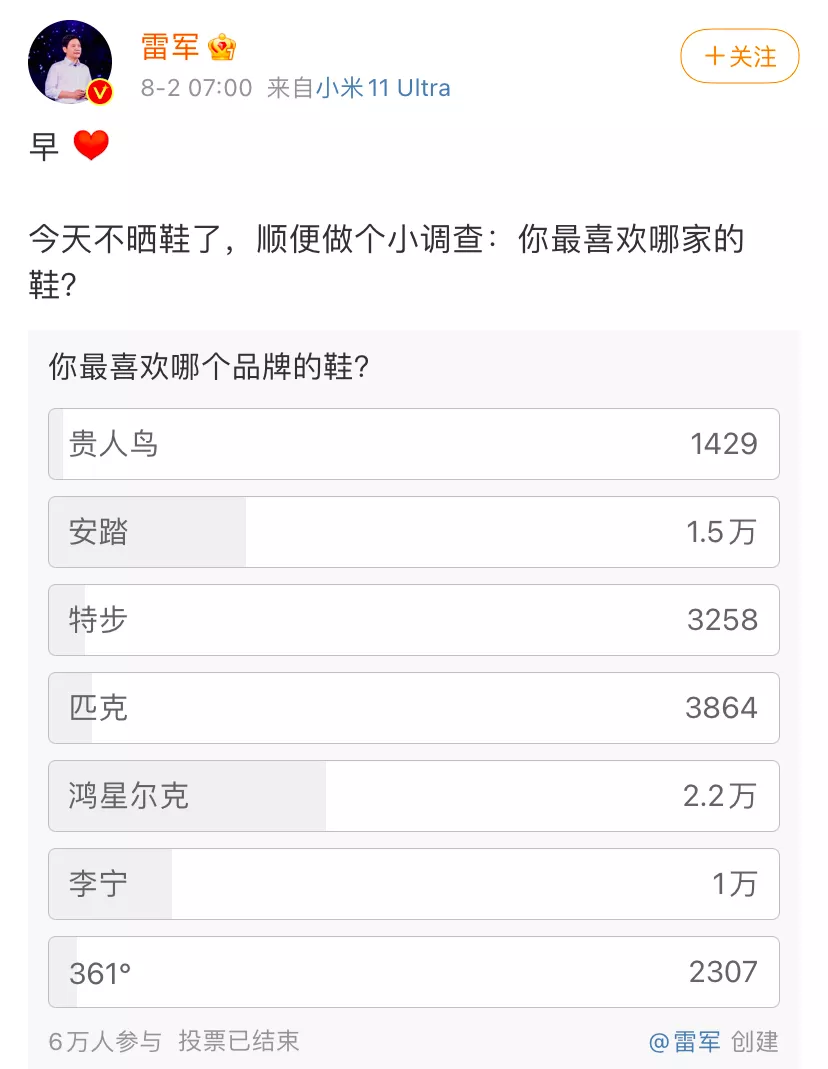Select the 贵人鸟 poll option
Viewport: 828px width, 1069px height.
click(414, 444)
